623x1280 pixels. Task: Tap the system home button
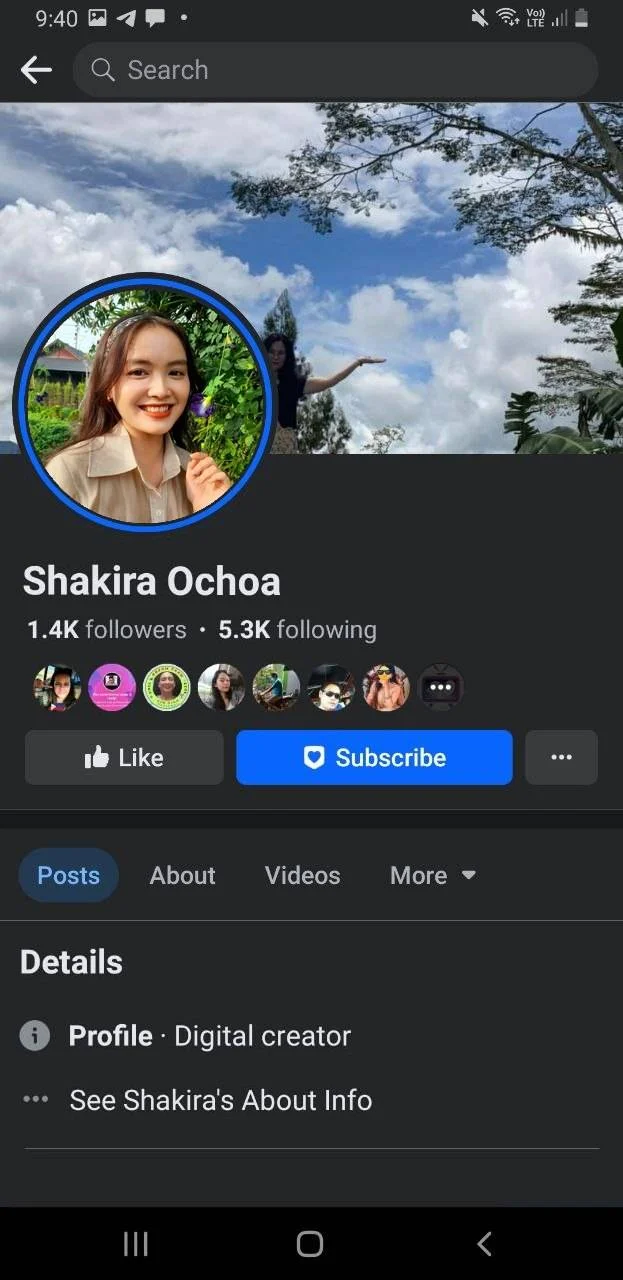310,1243
